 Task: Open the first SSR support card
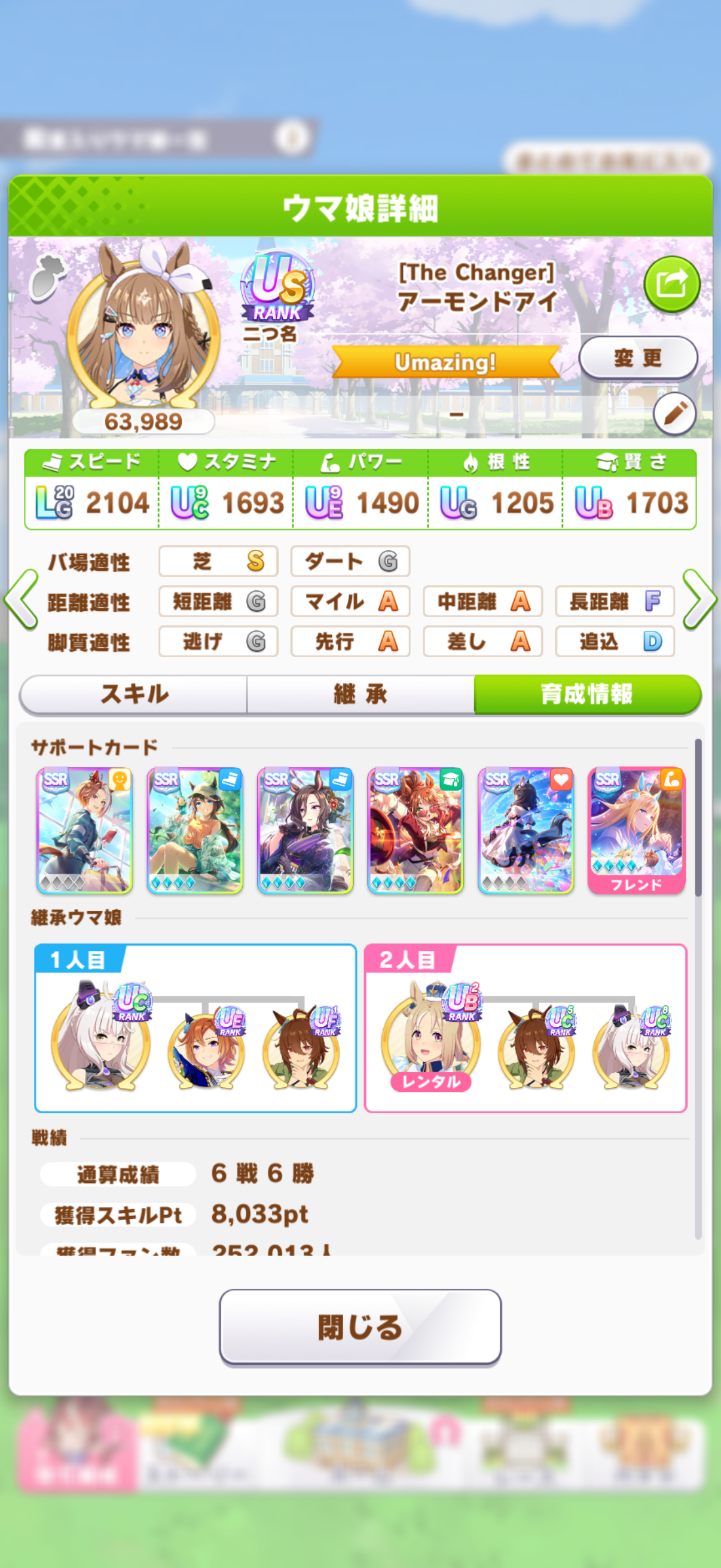point(84,830)
